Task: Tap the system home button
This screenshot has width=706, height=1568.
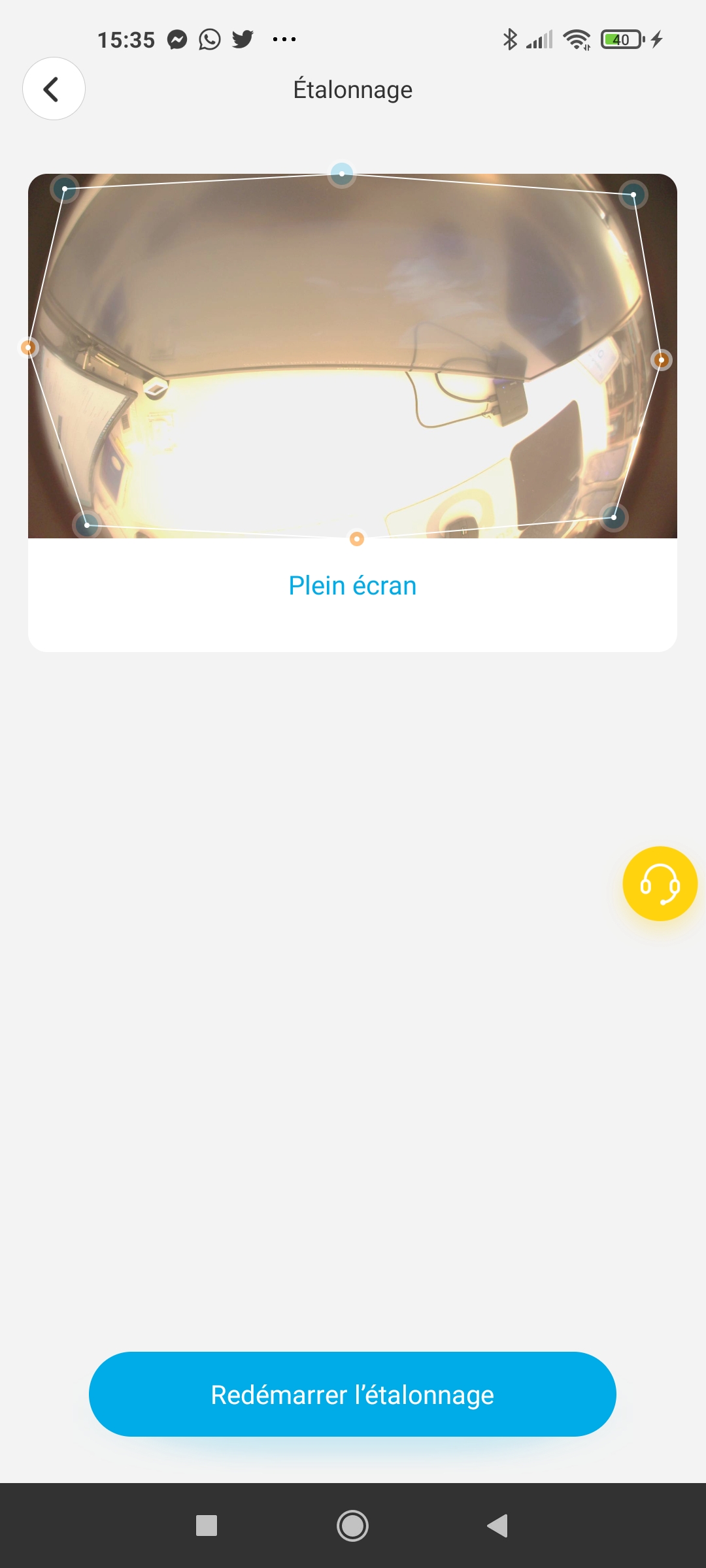Action: point(352,1526)
